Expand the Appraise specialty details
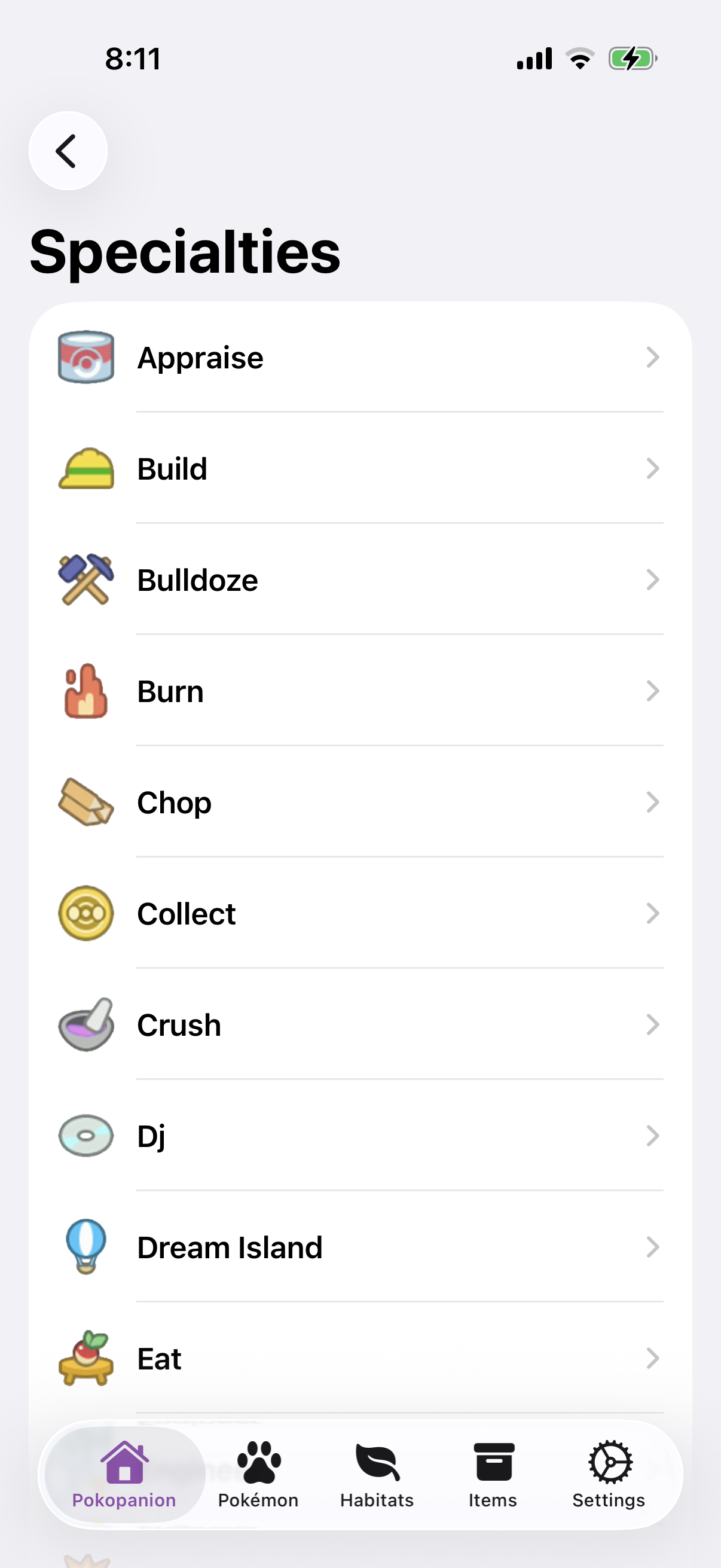This screenshot has width=721, height=1568. (x=653, y=357)
